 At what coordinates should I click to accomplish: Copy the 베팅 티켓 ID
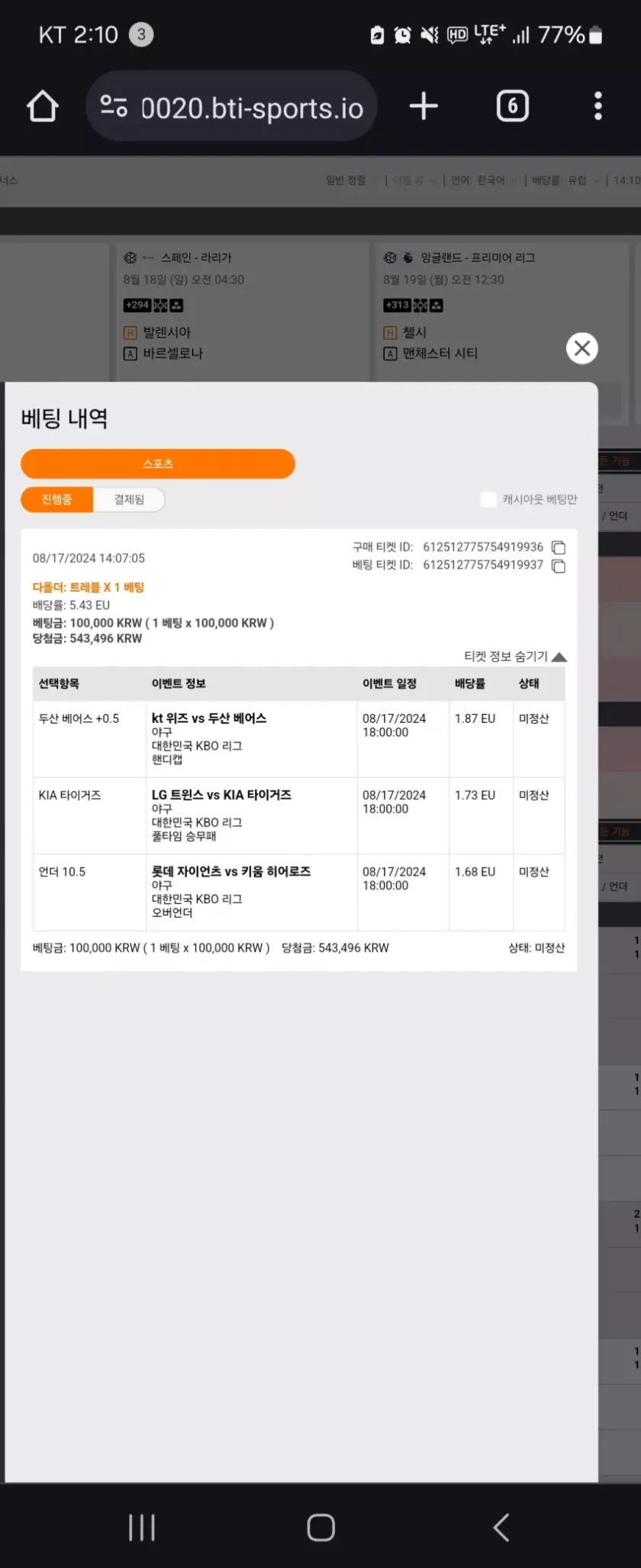[x=559, y=566]
